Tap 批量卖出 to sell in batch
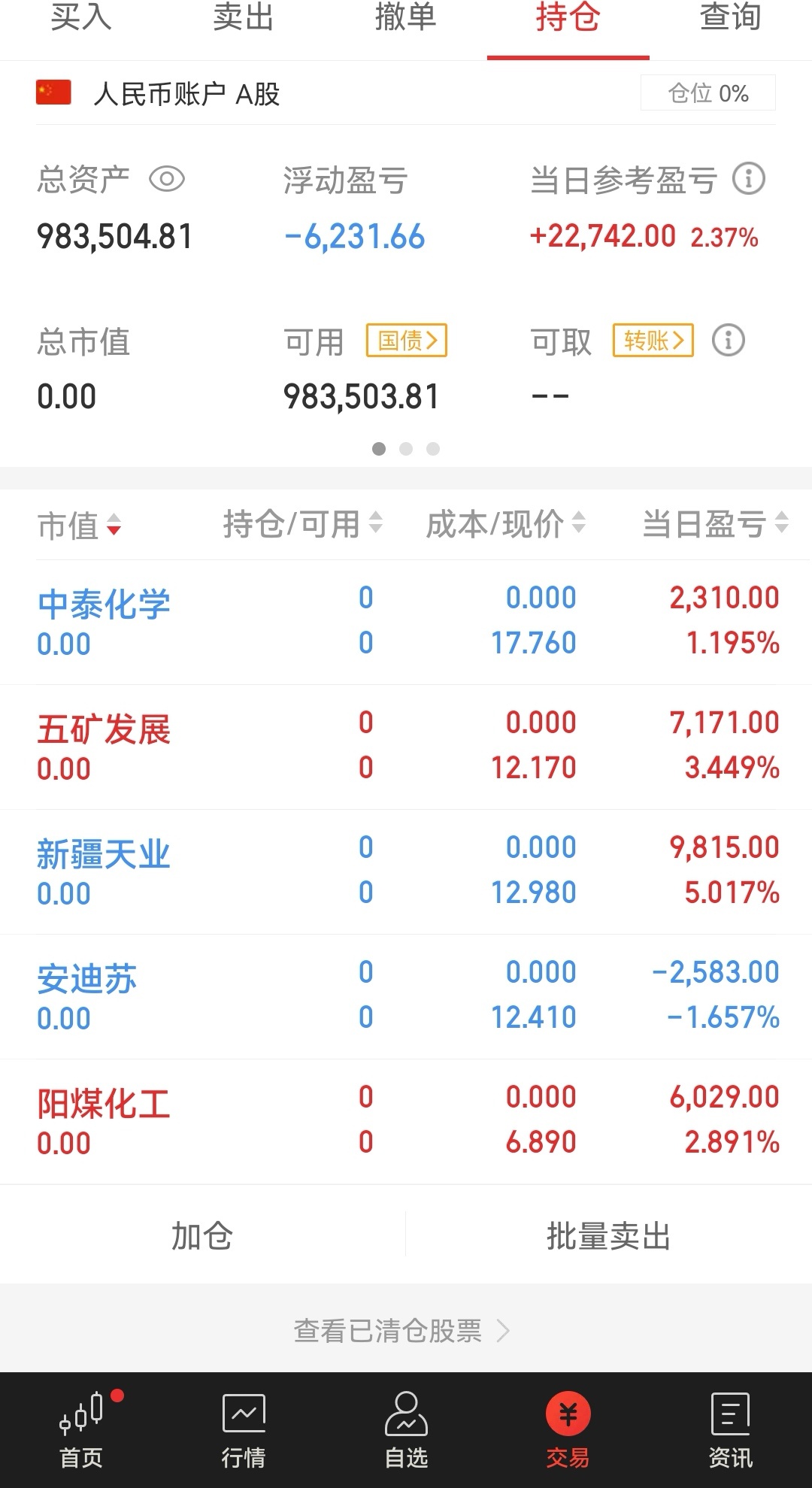 (x=609, y=1235)
